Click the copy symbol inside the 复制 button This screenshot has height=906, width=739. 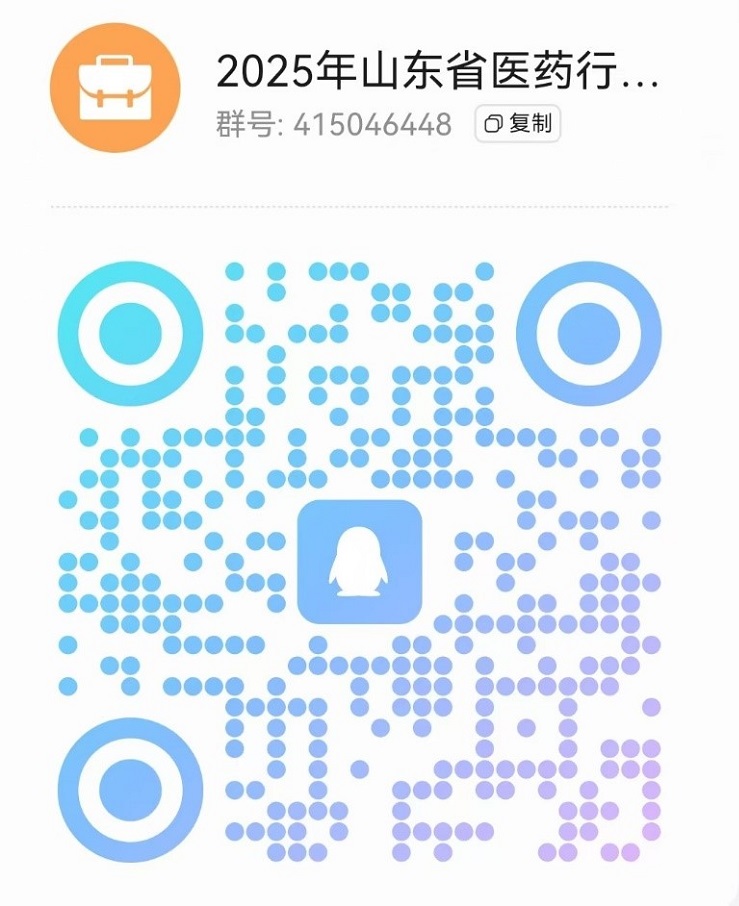coord(492,124)
